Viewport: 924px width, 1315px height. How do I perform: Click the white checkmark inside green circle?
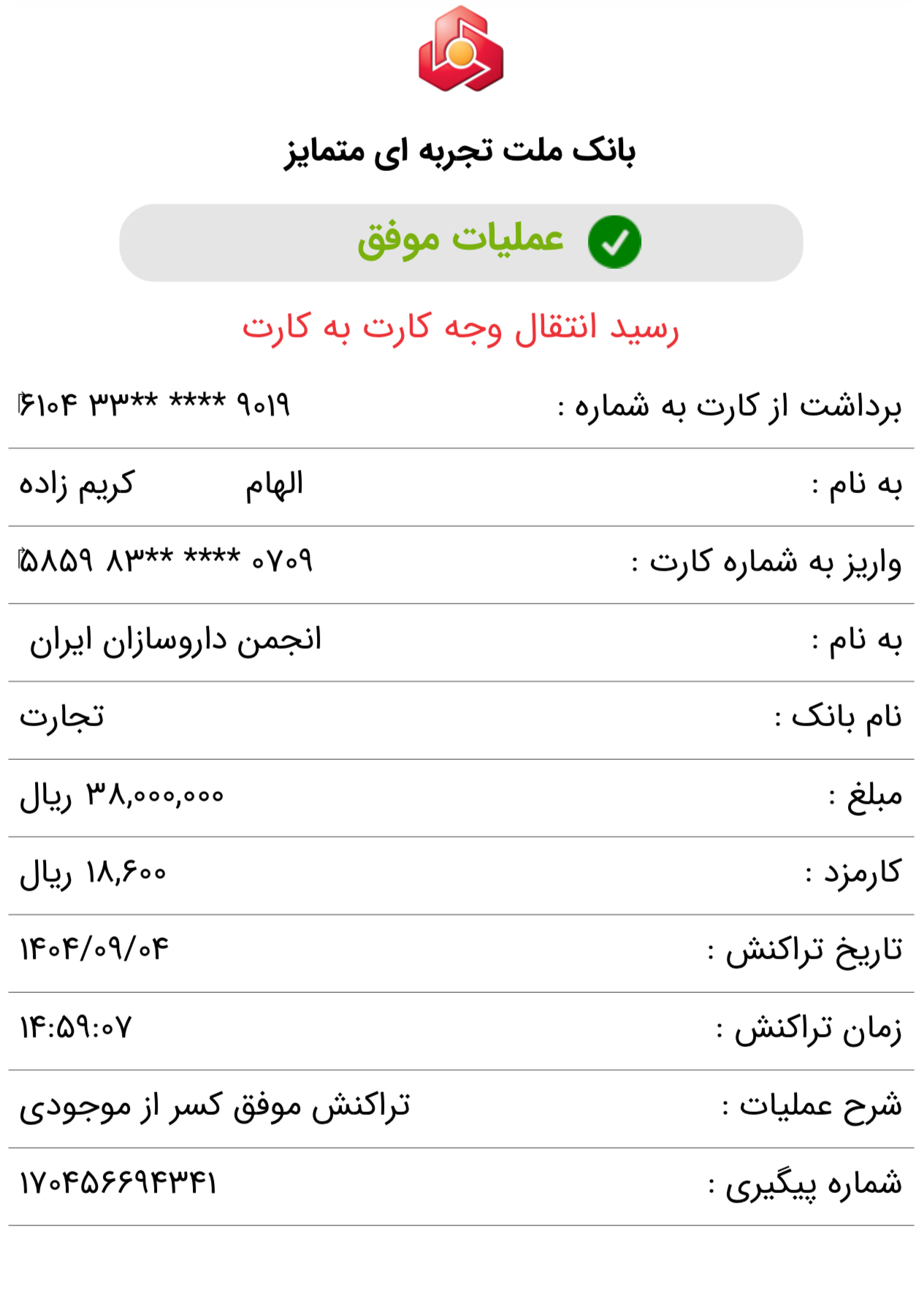(614, 241)
